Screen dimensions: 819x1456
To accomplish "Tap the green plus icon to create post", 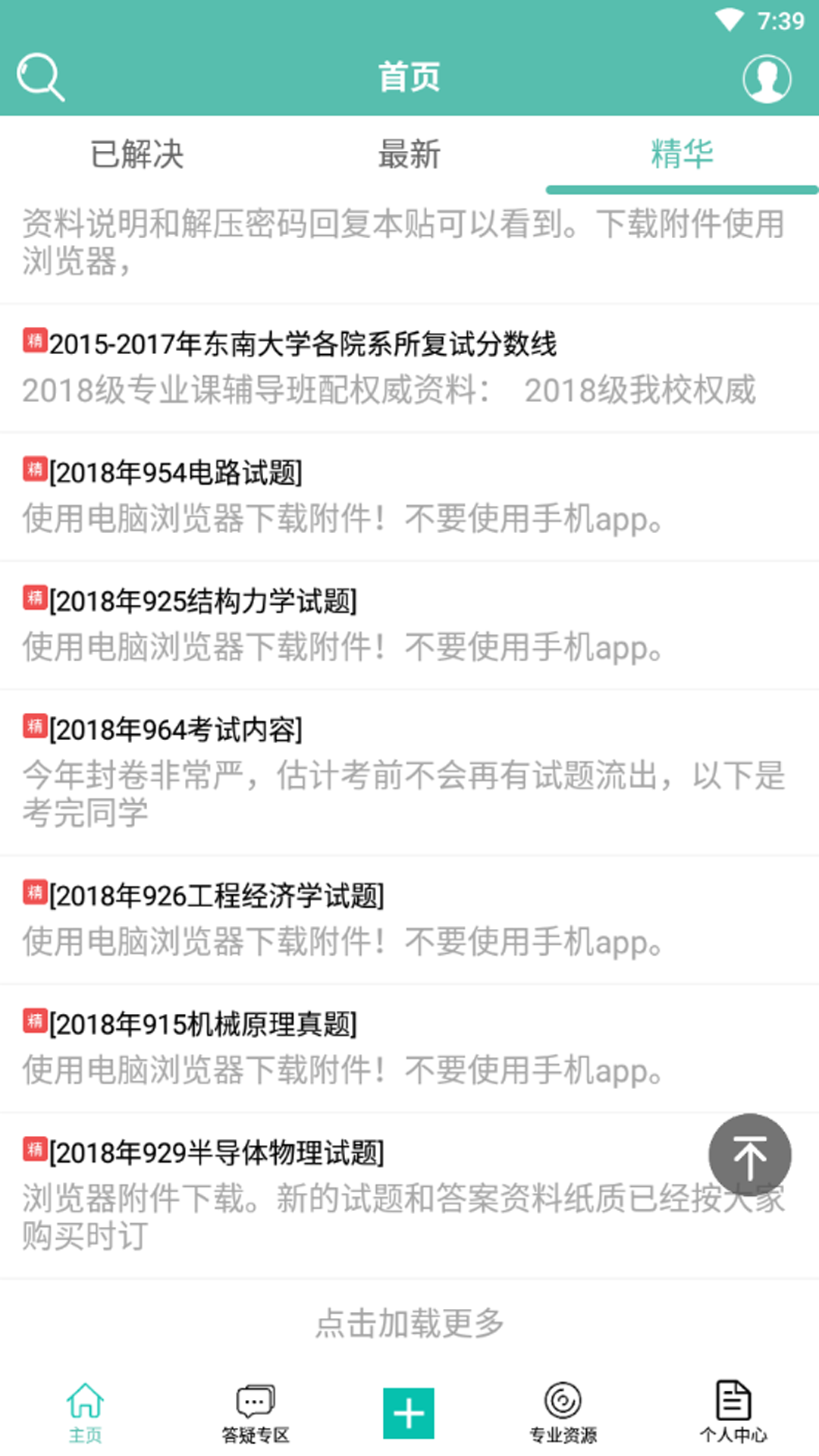I will tap(409, 1410).
